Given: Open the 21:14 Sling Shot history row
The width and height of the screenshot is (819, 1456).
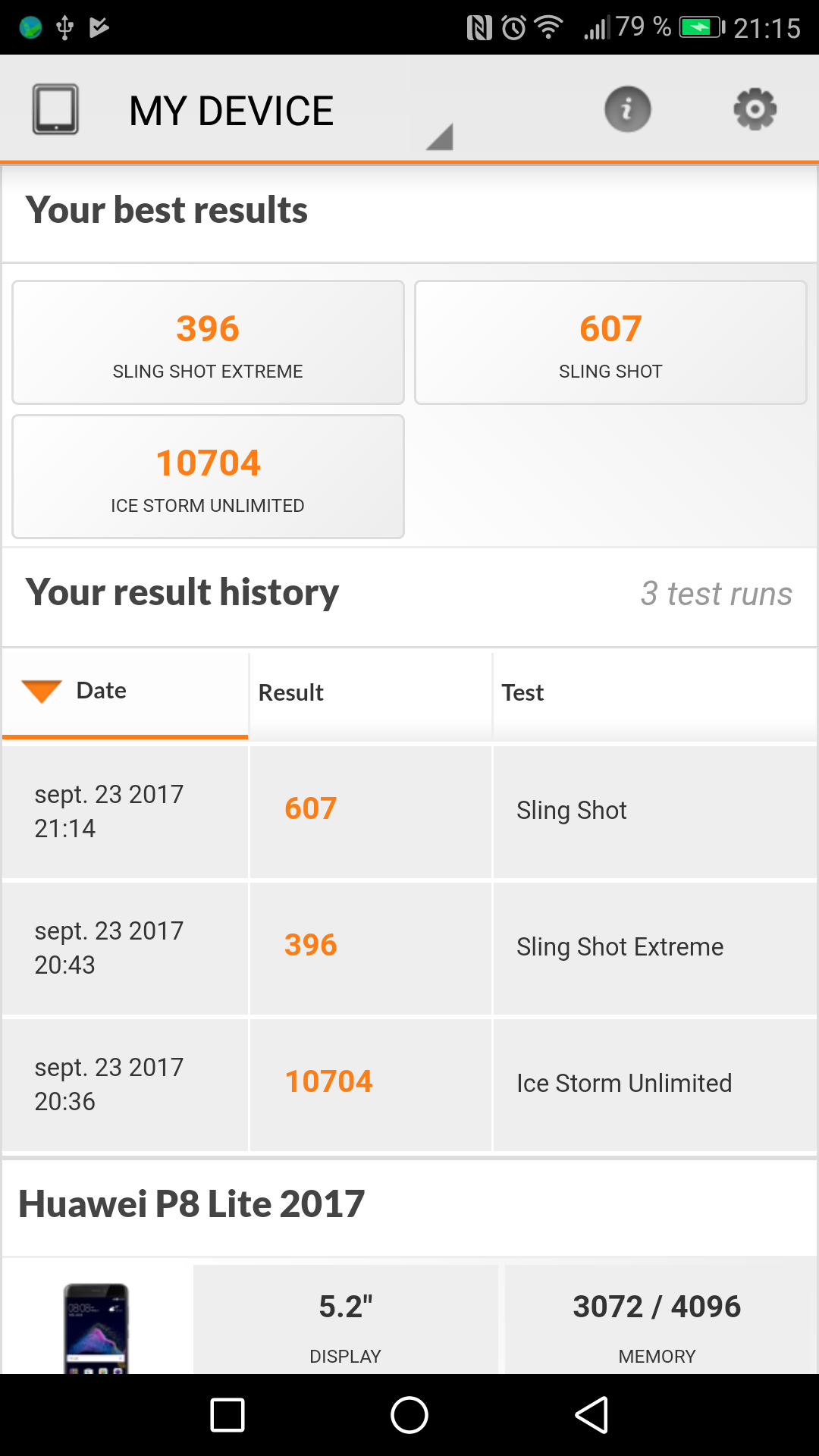Looking at the screenshot, I should coord(409,811).
